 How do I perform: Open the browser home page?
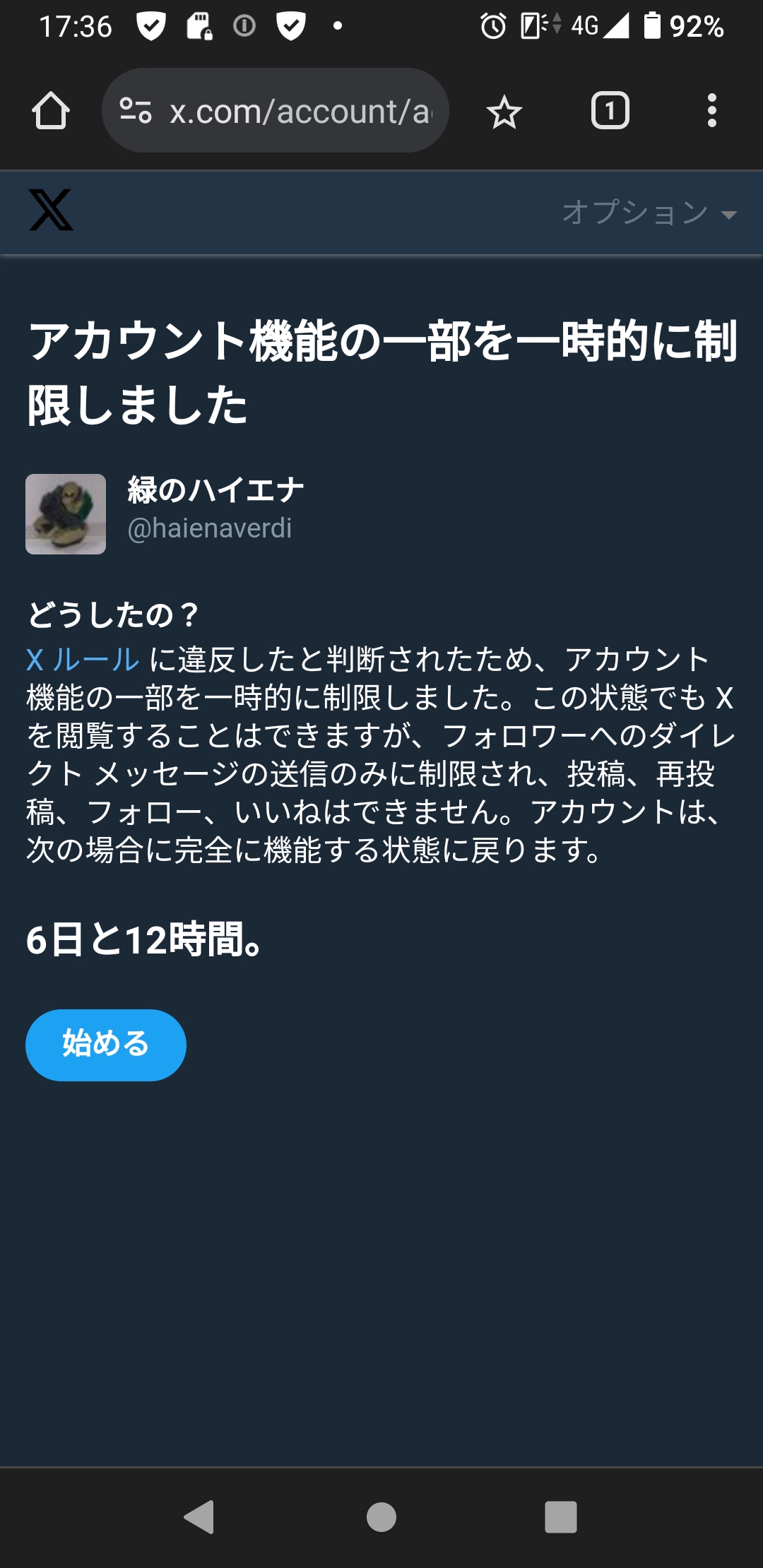point(51,111)
